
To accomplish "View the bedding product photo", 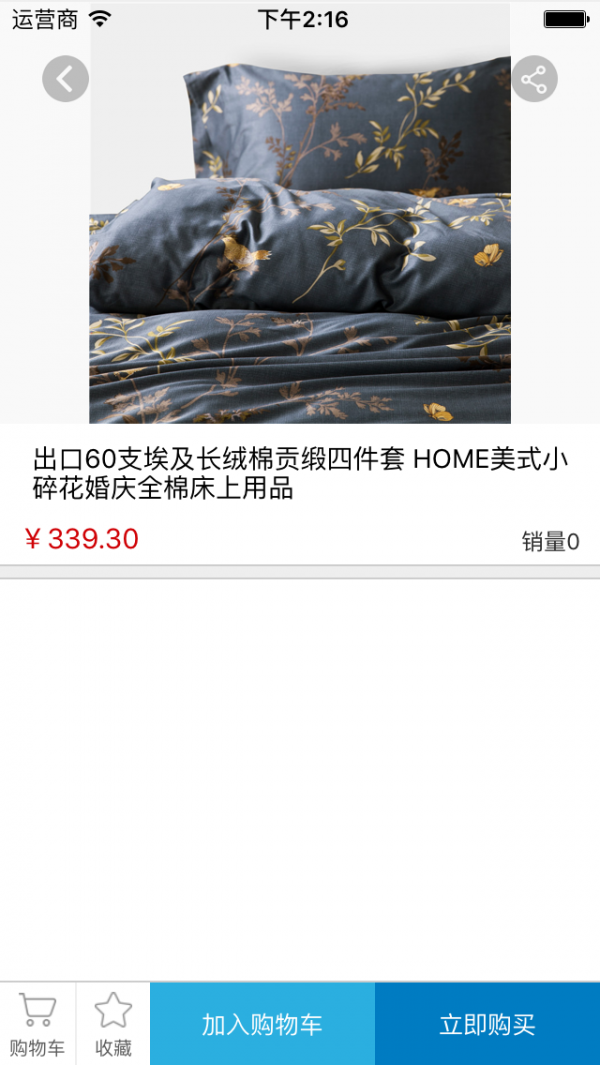I will (300, 240).
